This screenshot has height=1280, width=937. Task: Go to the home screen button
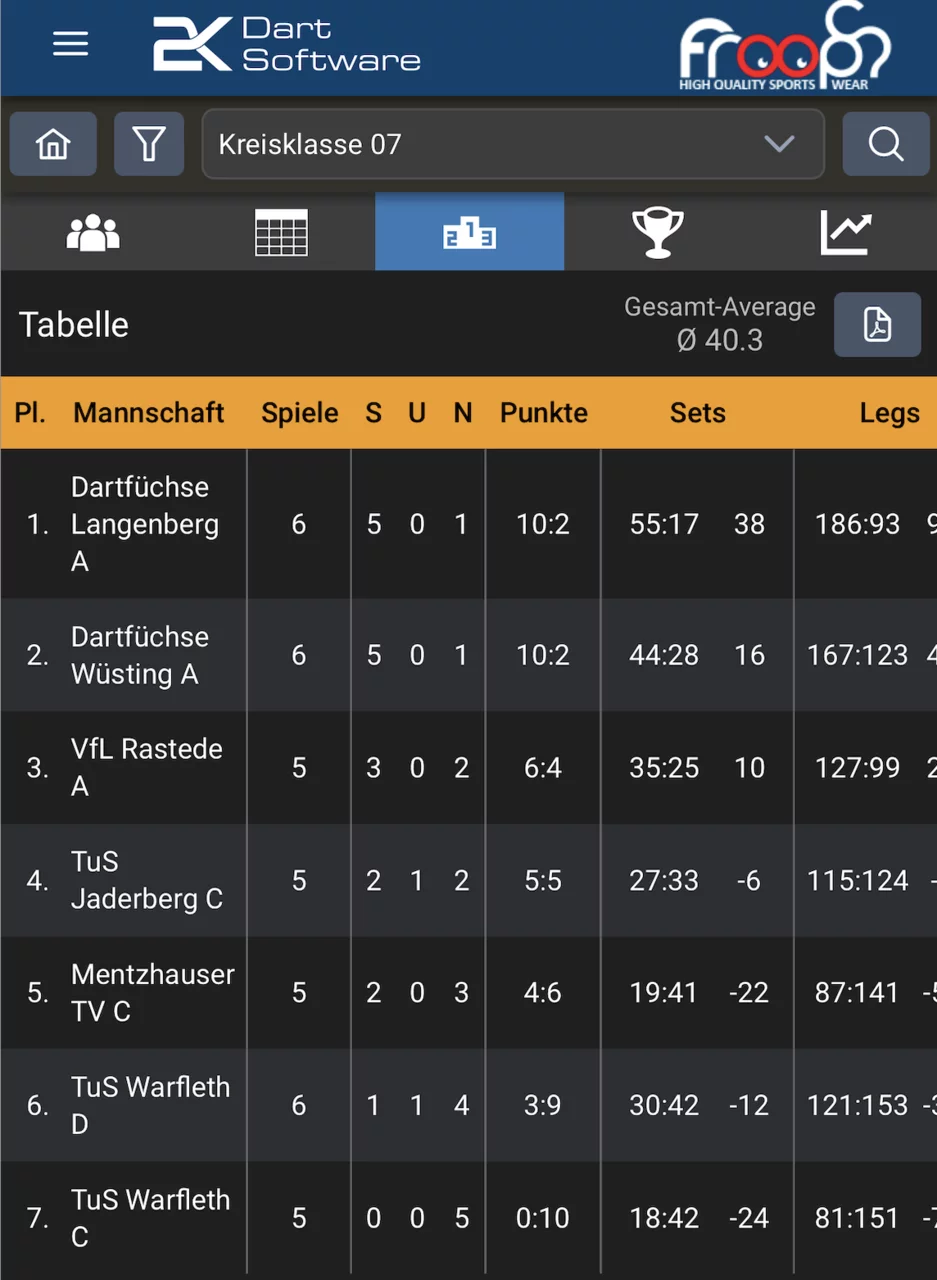click(53, 144)
